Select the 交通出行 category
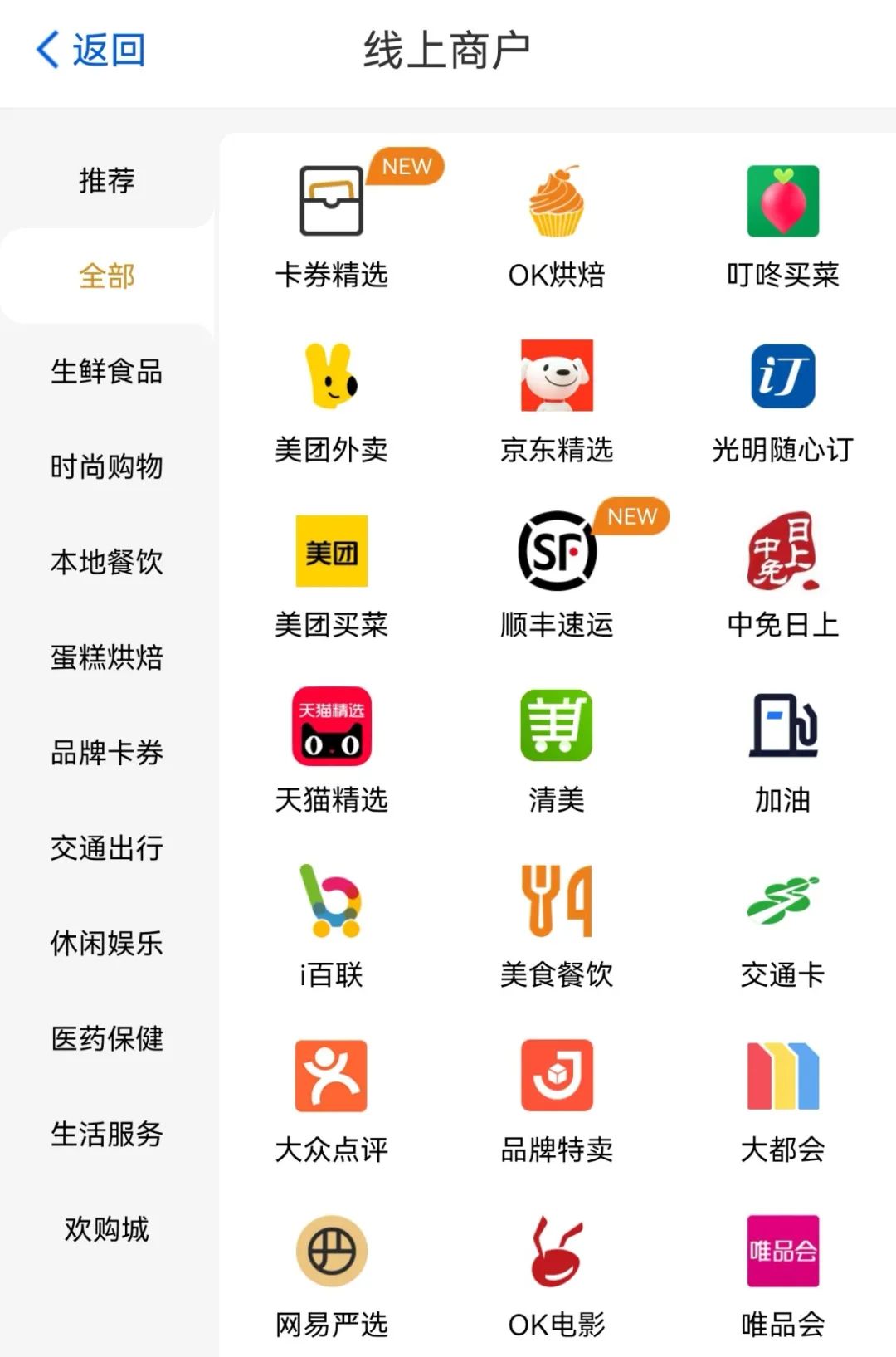This screenshot has width=896, height=1357. pyautogui.click(x=106, y=848)
